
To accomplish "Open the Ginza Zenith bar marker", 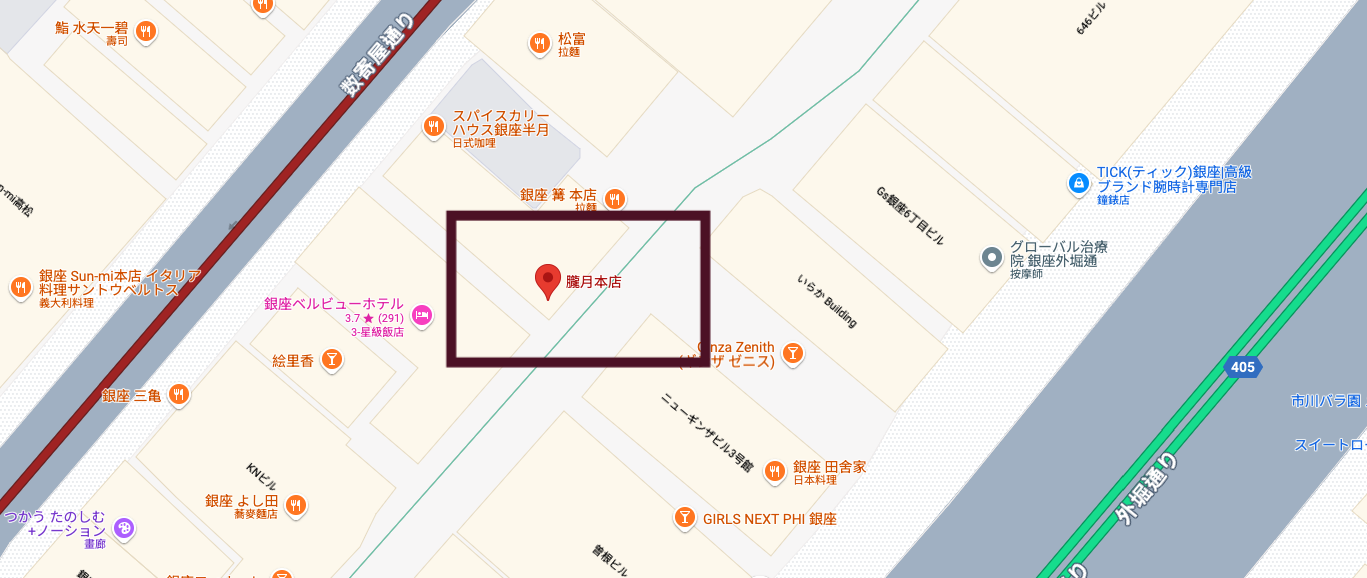I will coord(793,352).
